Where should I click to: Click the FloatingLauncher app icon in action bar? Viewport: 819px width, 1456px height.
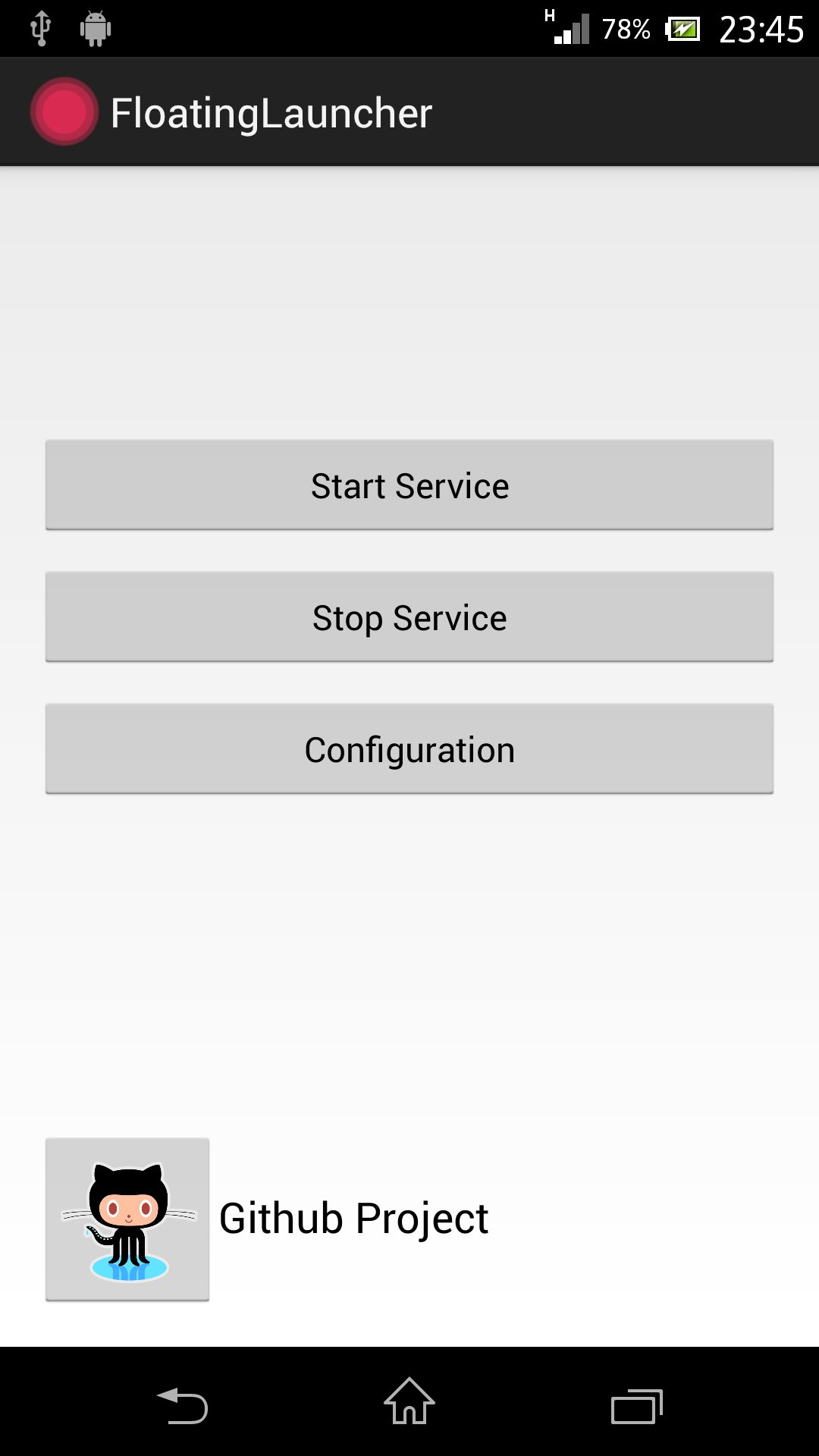[64, 111]
